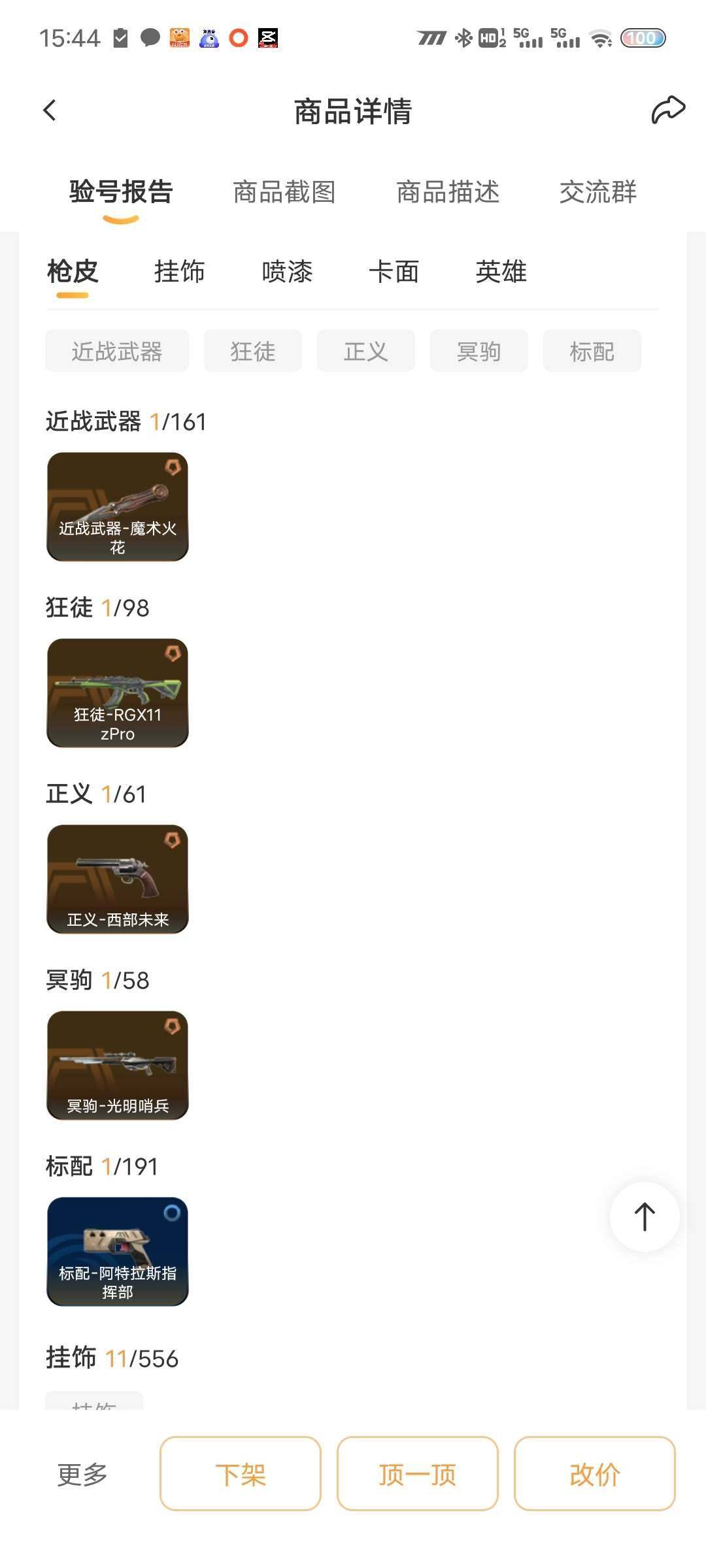
Task: Tap the floating scroll-to-top arrow
Action: (644, 1217)
